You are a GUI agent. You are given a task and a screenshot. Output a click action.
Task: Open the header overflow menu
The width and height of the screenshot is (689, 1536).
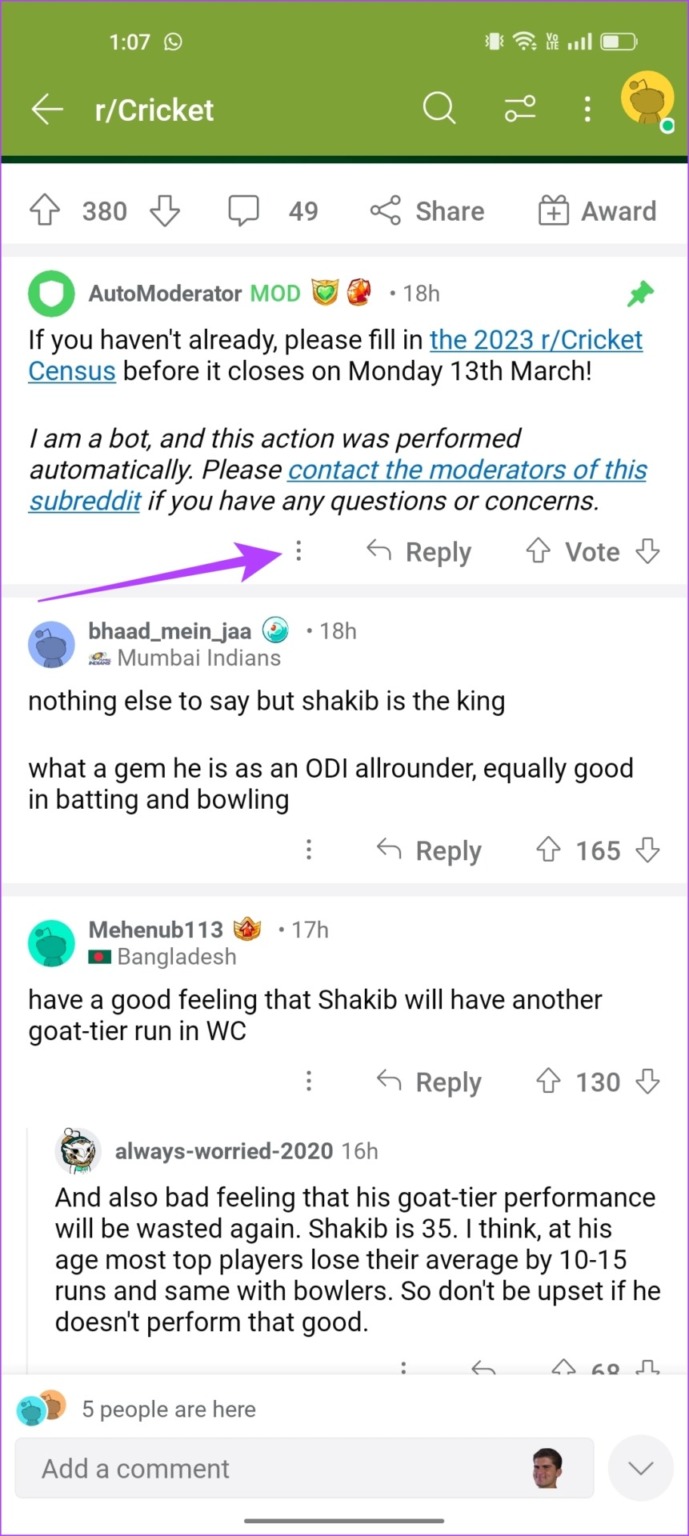587,109
